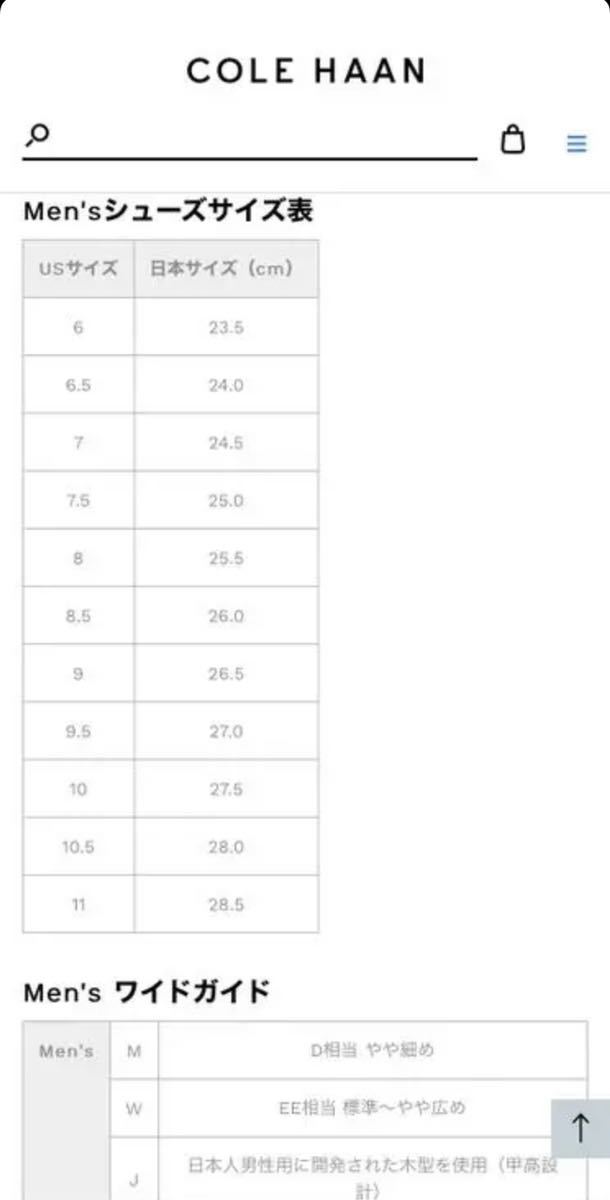Jump back to top with the arrow button
Image resolution: width=610 pixels, height=1200 pixels.
pos(581,1128)
